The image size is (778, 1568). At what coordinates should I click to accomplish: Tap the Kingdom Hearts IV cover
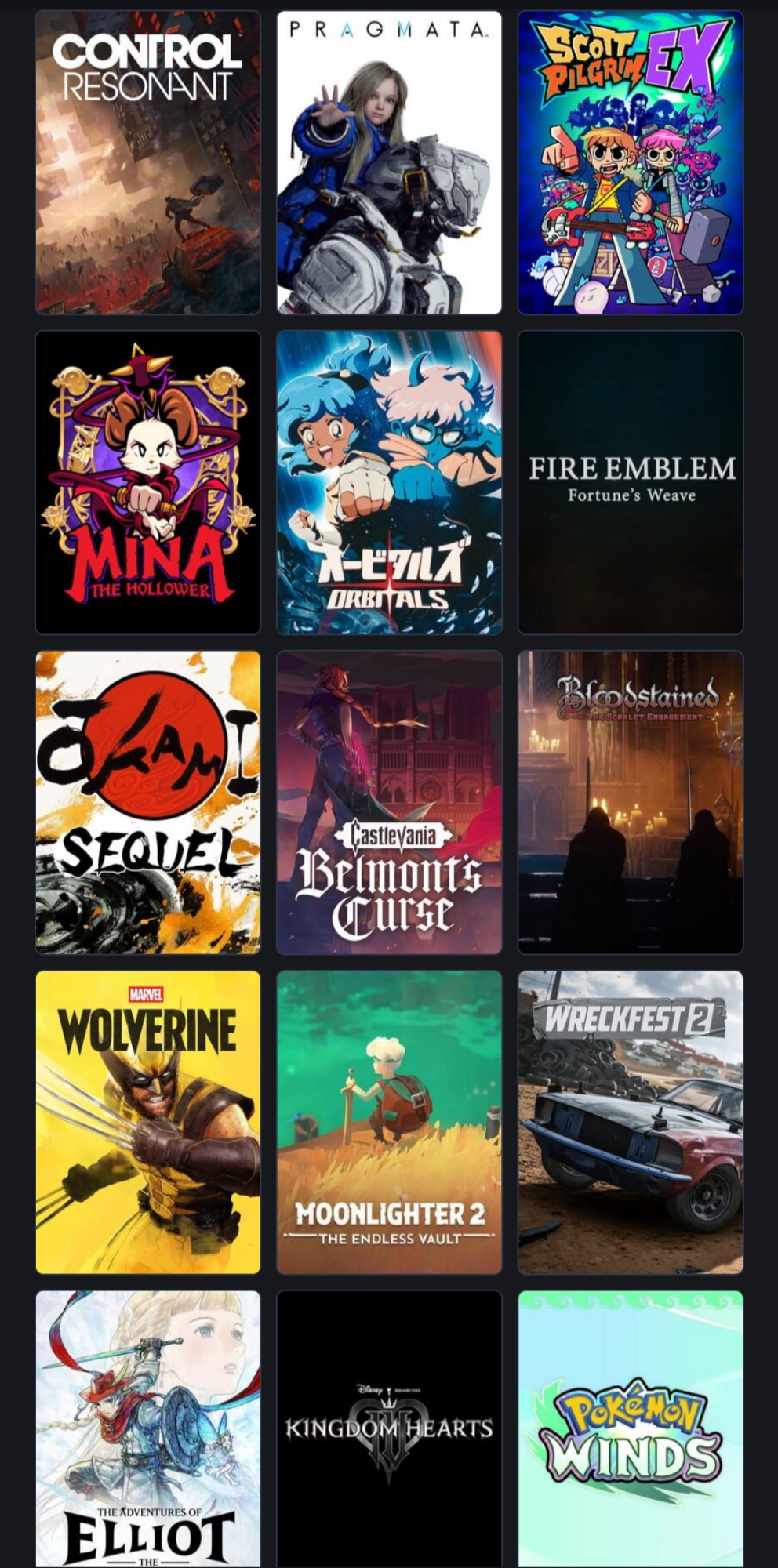click(x=389, y=1428)
